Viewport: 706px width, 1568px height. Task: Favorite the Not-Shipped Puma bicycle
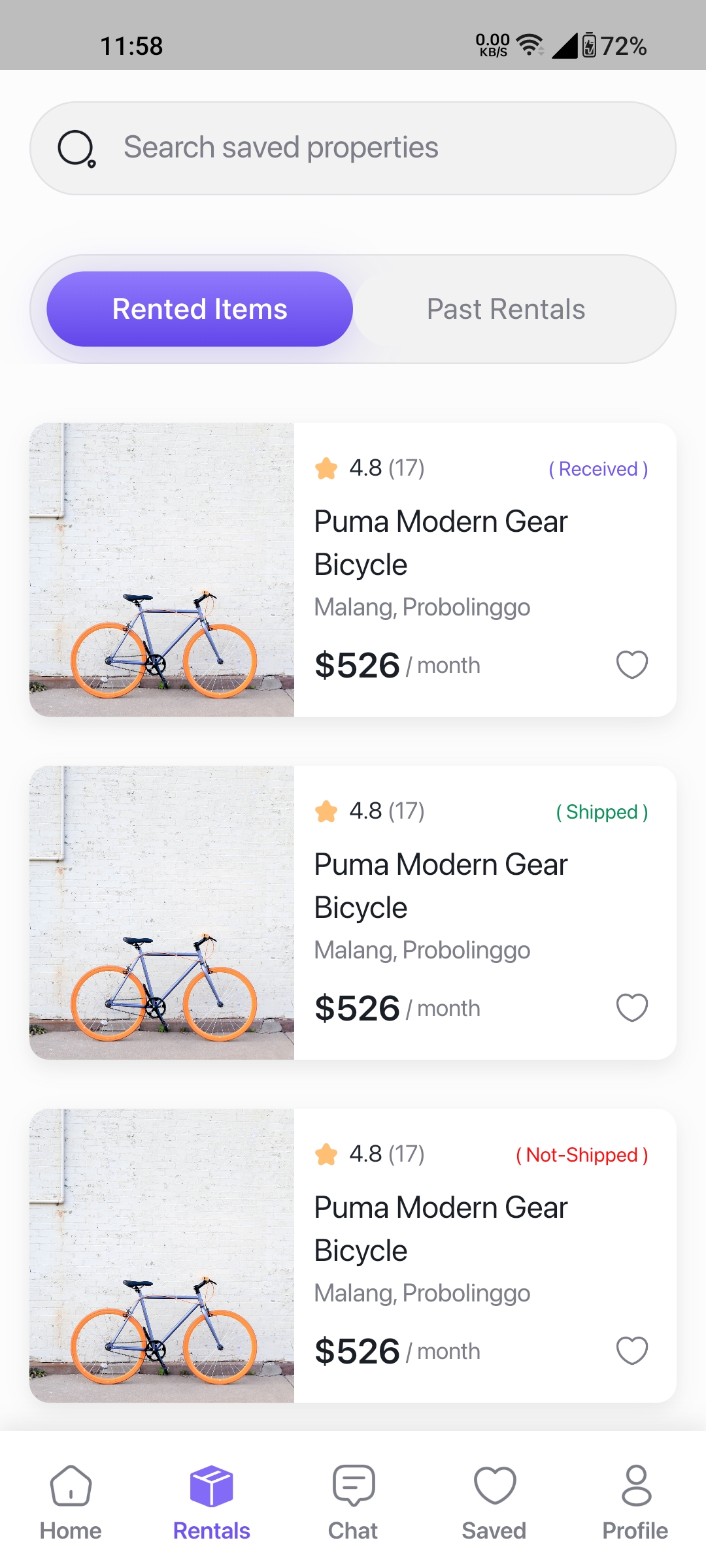click(631, 1350)
